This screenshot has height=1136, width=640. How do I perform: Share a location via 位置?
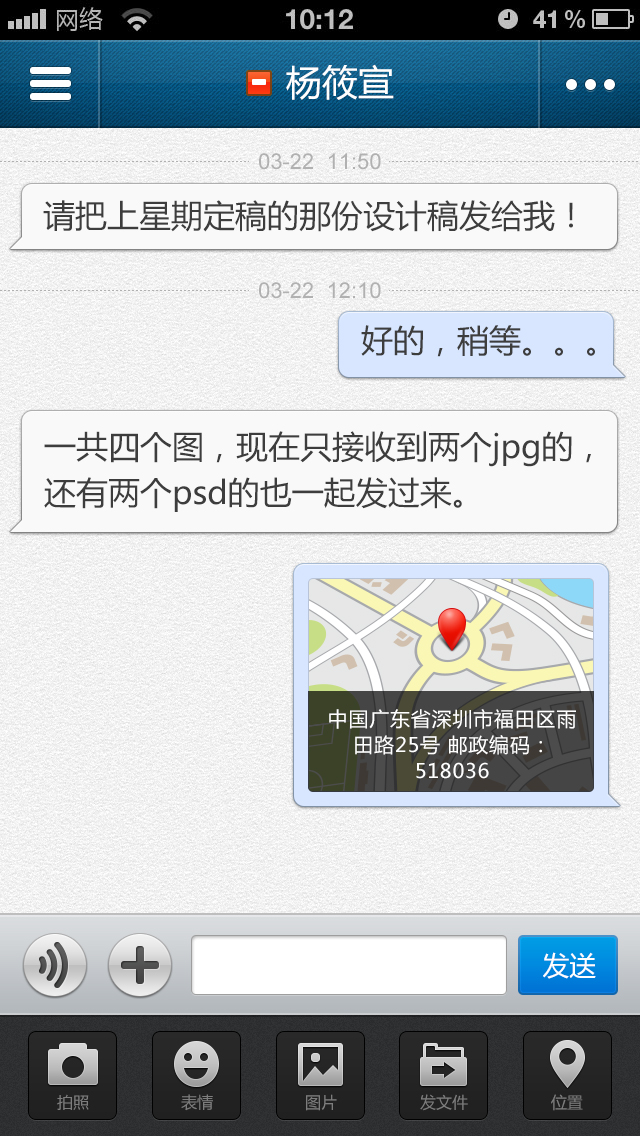pyautogui.click(x=567, y=1075)
